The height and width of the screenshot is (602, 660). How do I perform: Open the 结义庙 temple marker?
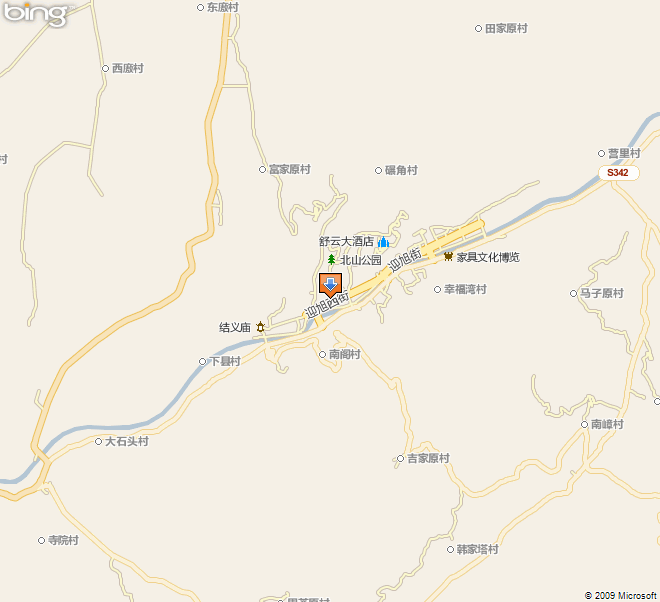coord(261,327)
